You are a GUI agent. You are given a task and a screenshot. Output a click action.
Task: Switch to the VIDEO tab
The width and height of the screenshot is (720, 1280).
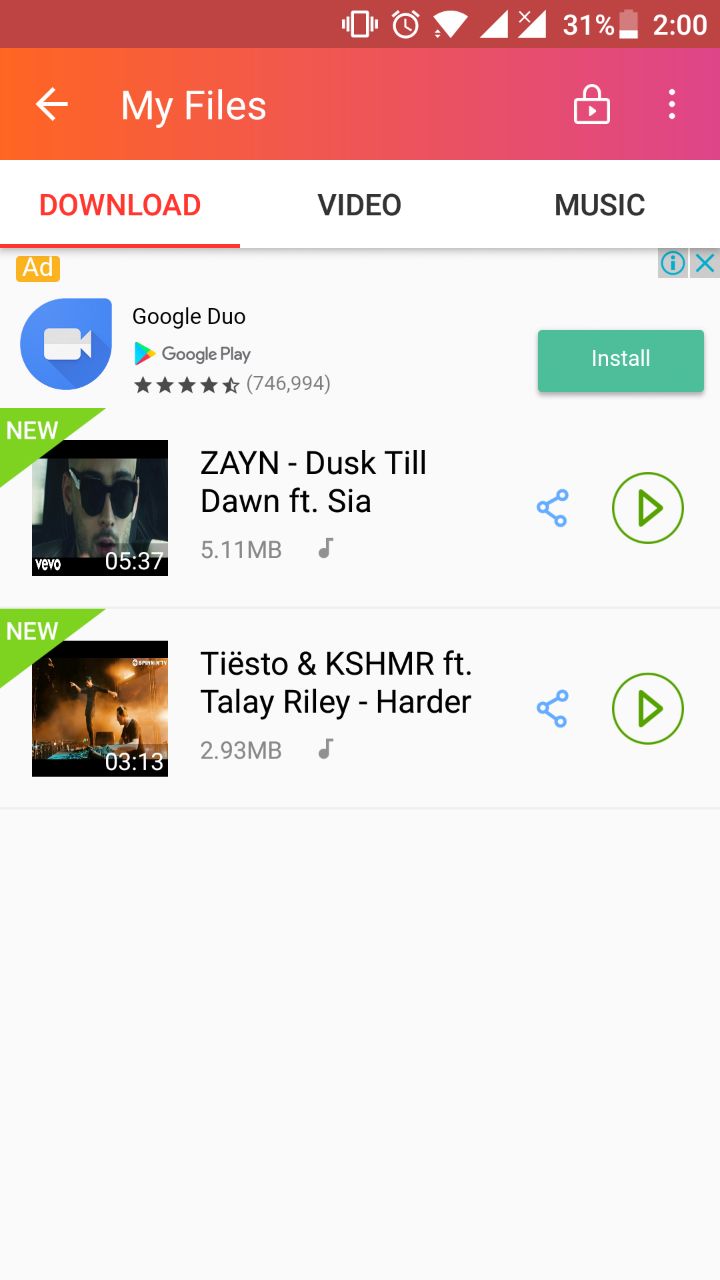click(359, 204)
